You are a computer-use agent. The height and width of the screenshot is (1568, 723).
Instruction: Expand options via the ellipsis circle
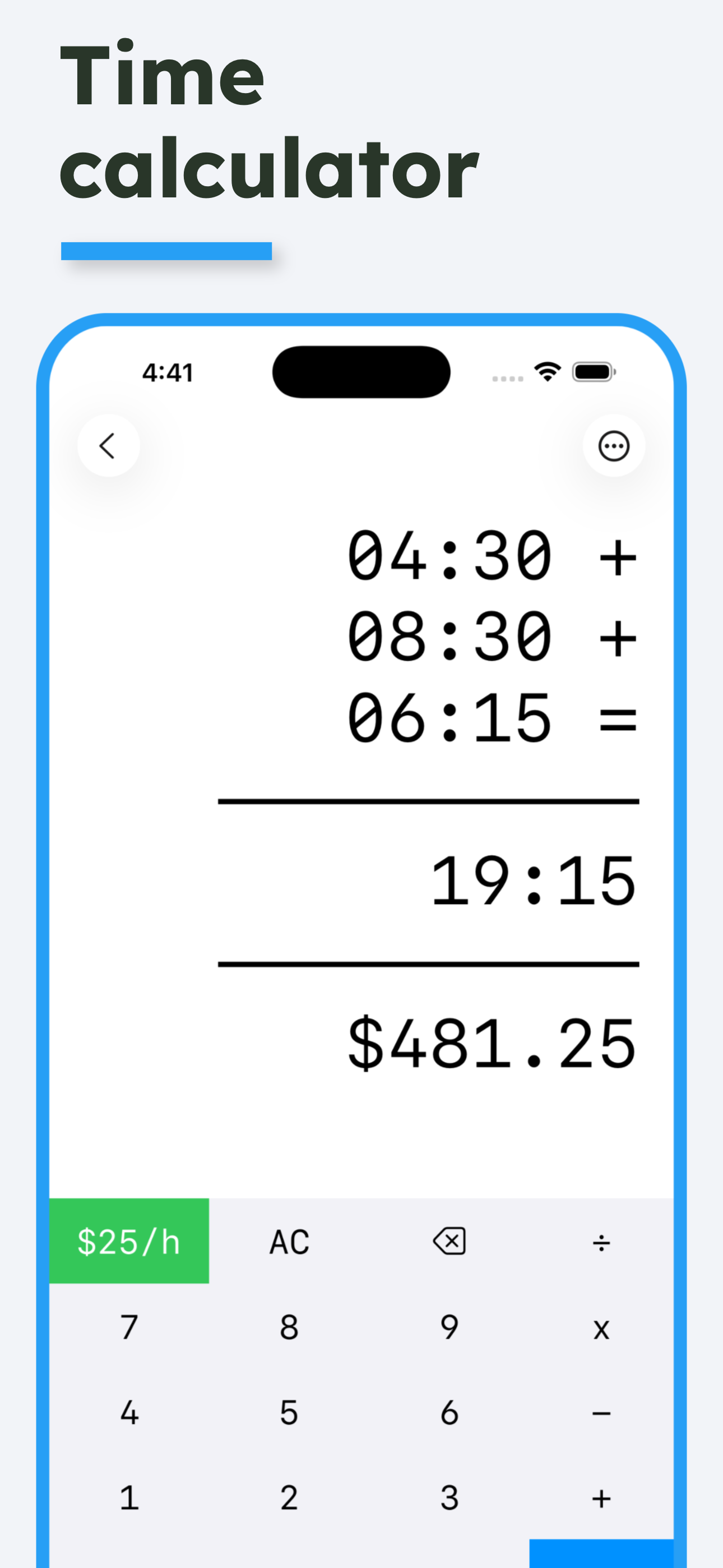[614, 446]
